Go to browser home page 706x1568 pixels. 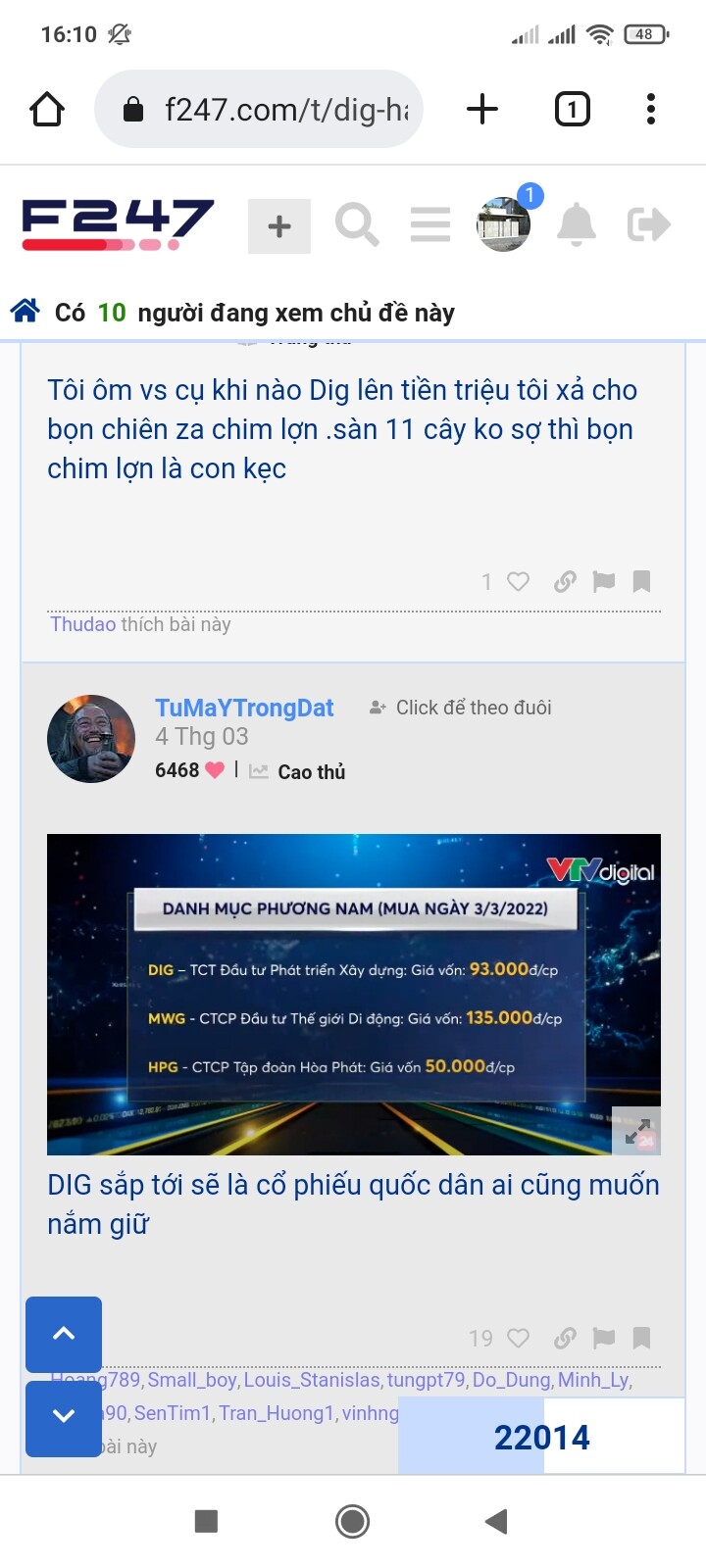[47, 109]
